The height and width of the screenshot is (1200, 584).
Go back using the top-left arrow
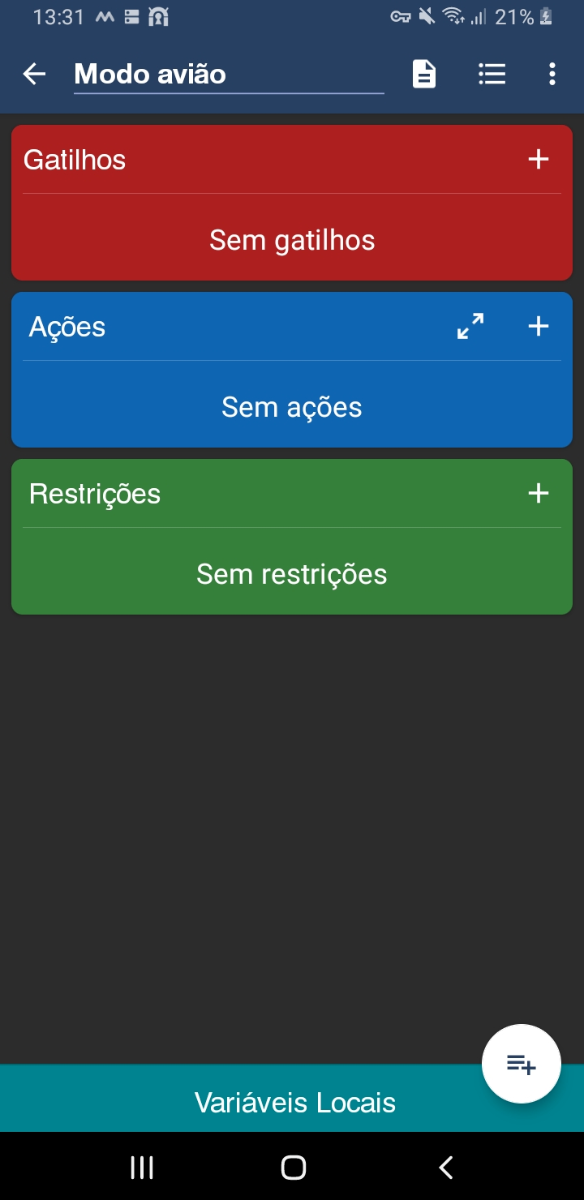35,74
